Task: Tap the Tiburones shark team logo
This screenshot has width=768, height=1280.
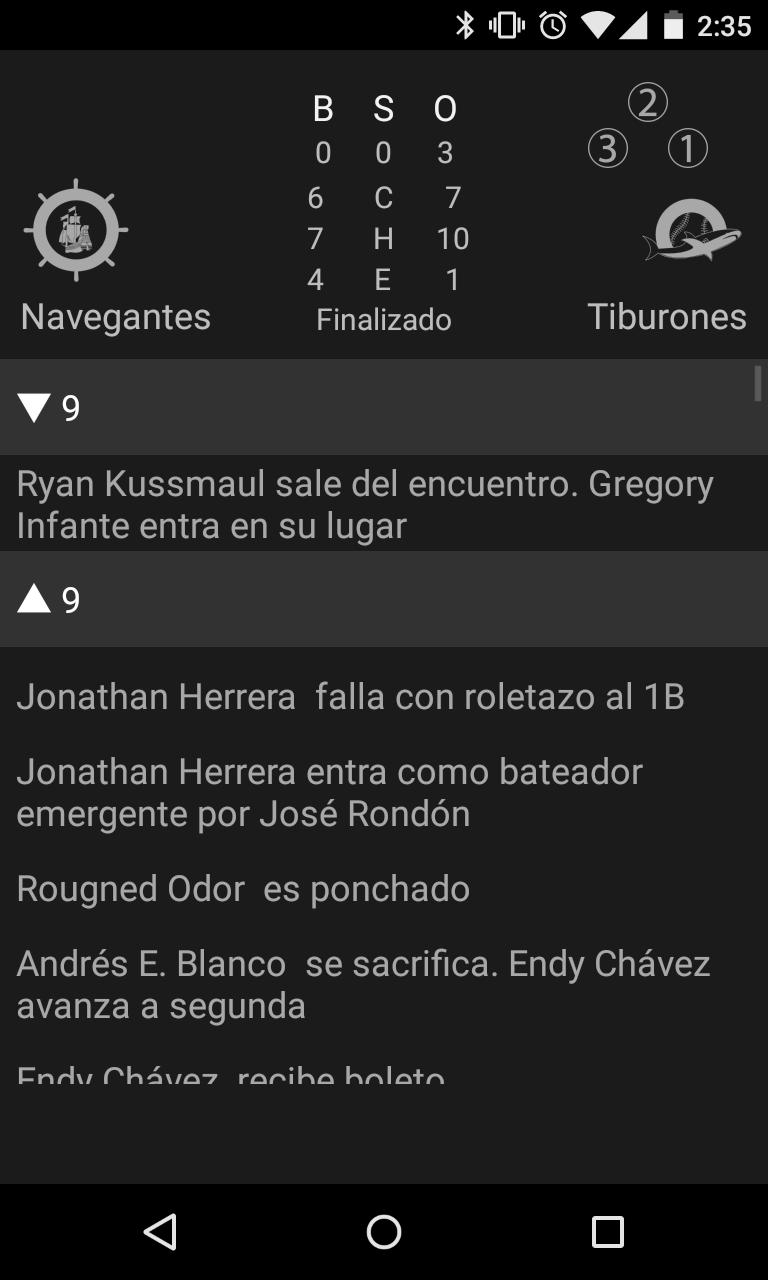Action: coord(690,230)
